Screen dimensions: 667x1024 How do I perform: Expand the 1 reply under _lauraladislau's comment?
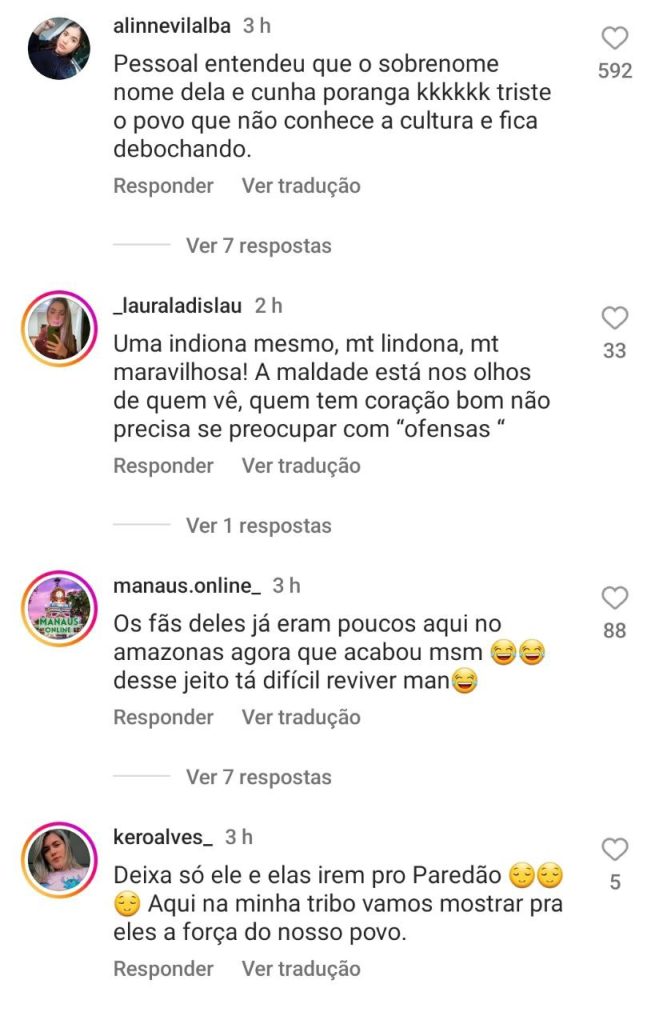258,525
